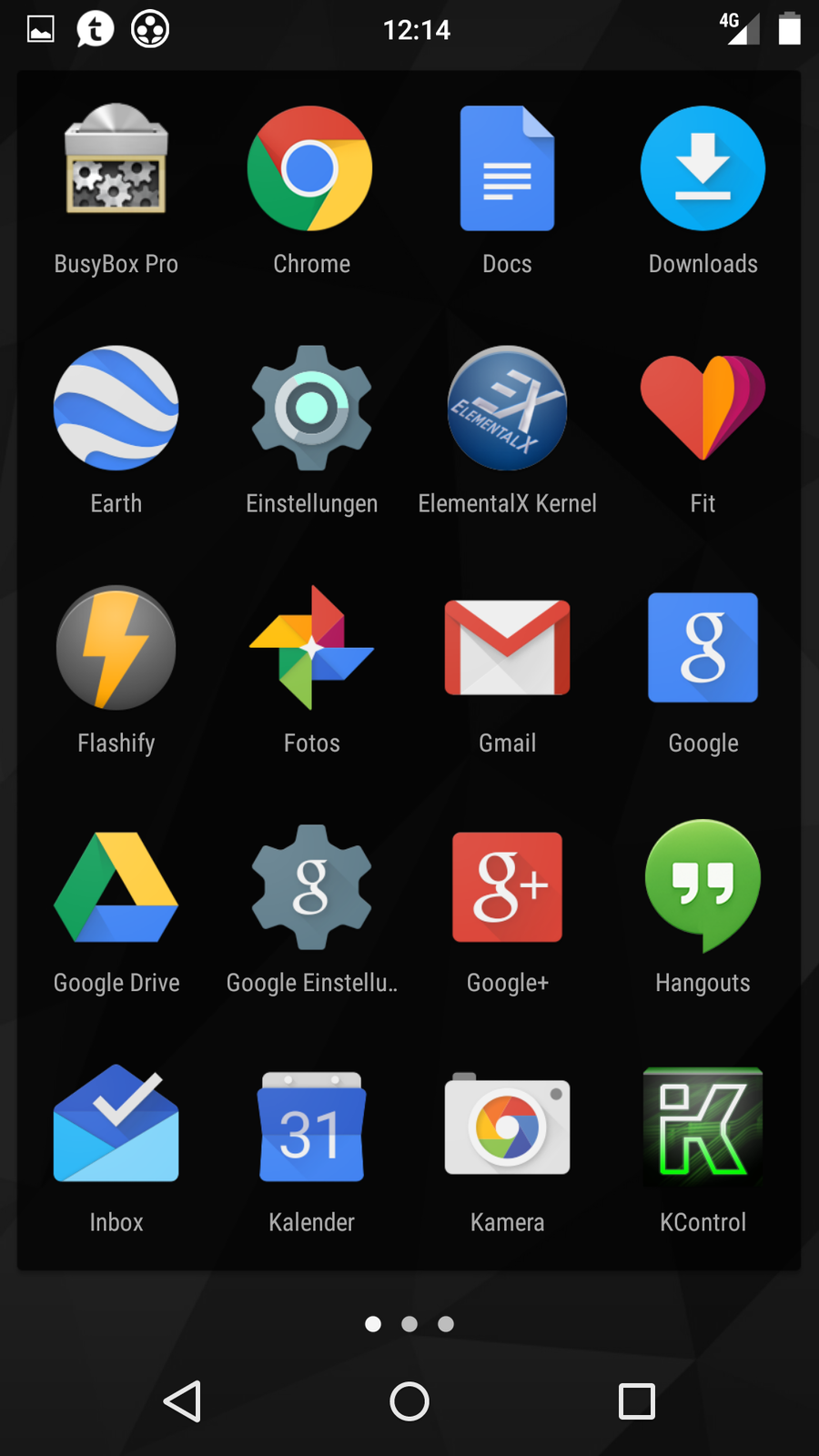Open Hangouts
This screenshot has height=1456, width=819.
[703, 887]
